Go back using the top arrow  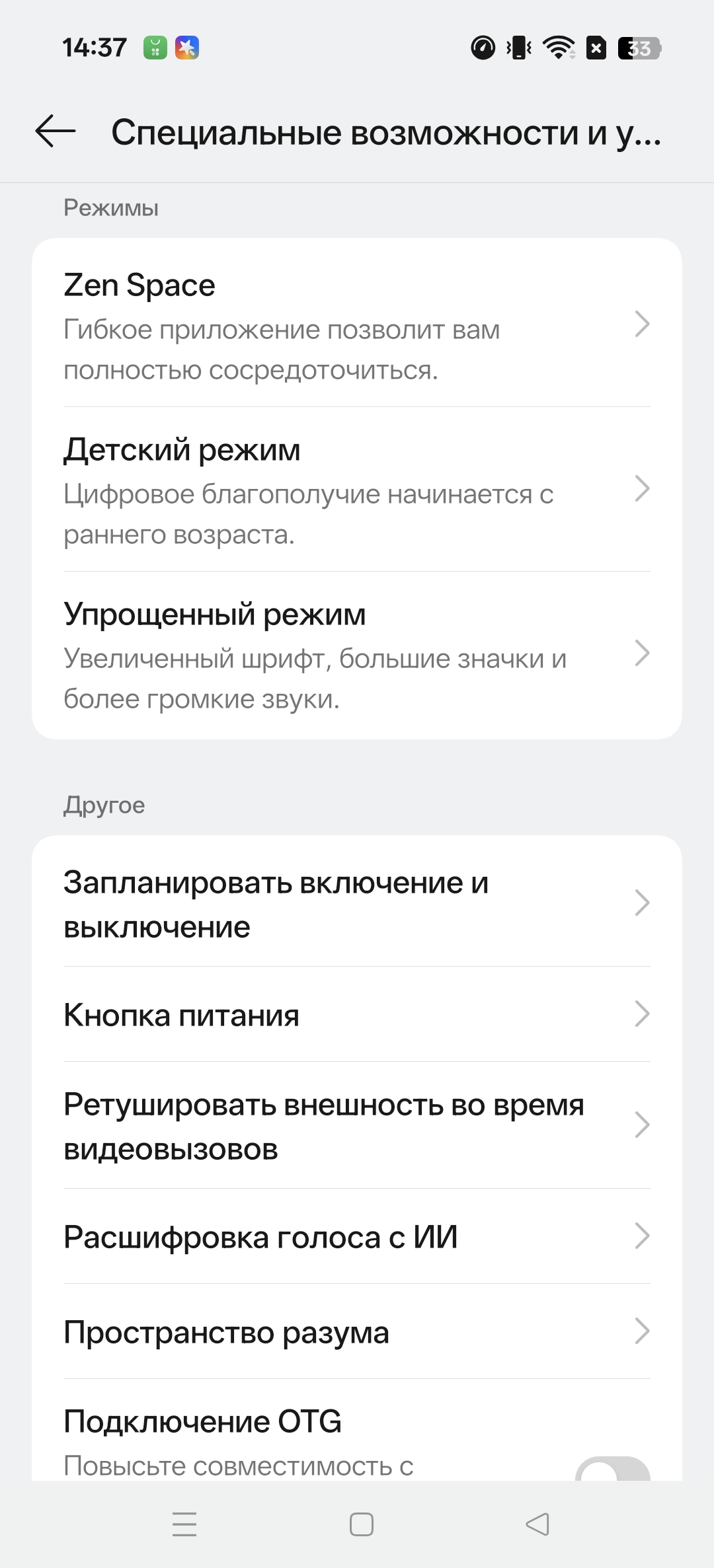tap(56, 131)
